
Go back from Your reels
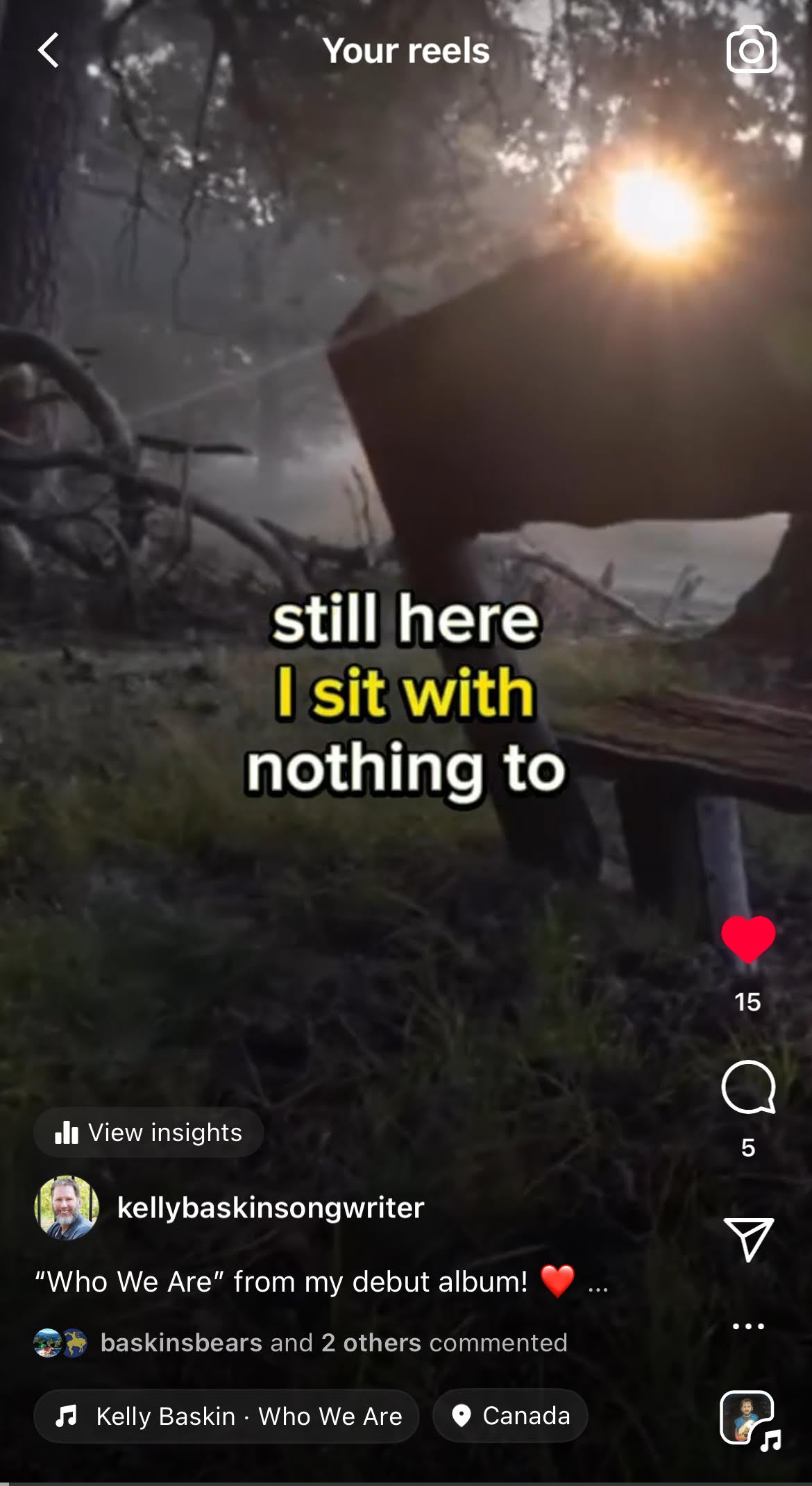[49, 51]
